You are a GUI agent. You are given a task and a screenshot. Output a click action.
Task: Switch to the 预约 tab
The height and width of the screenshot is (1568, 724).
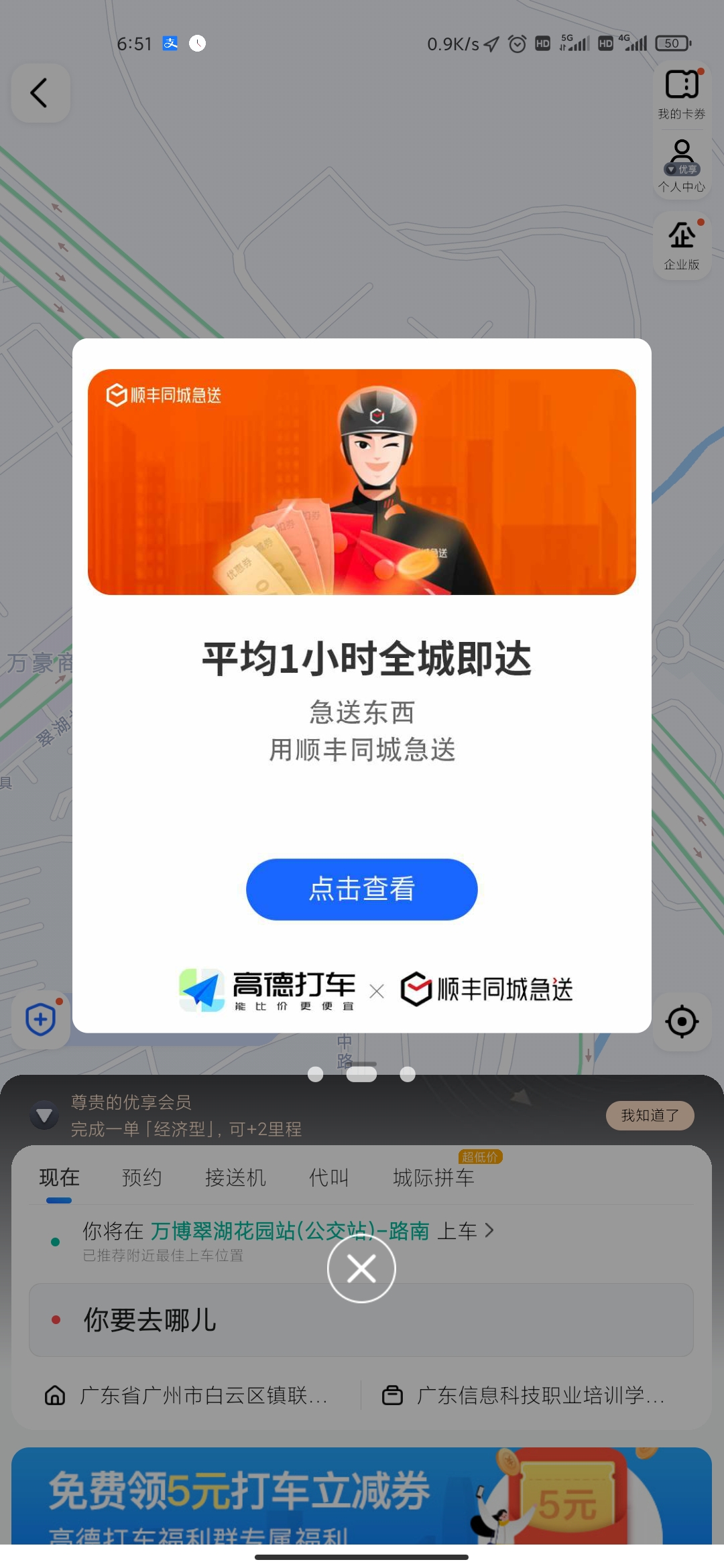pos(141,1177)
